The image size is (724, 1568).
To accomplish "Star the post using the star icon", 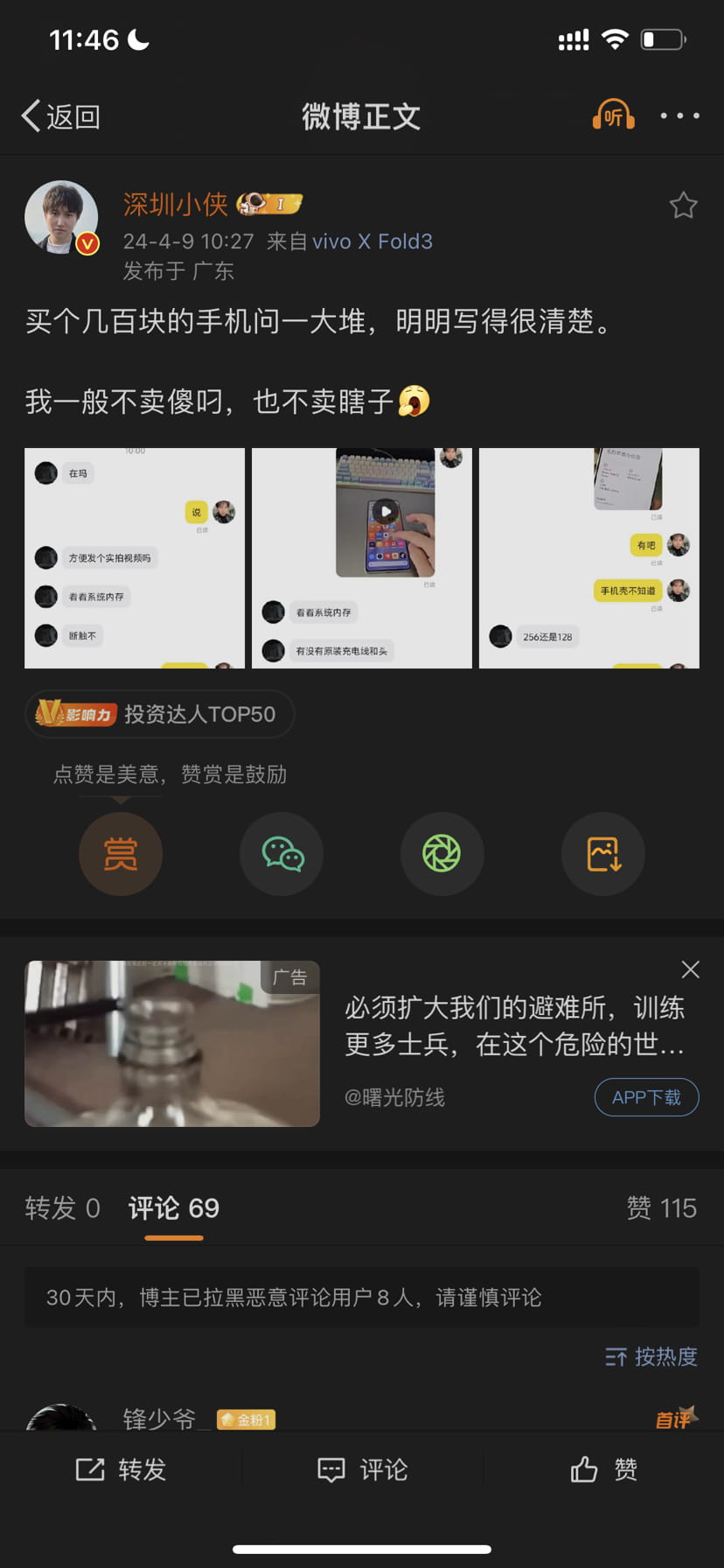I will [x=685, y=205].
